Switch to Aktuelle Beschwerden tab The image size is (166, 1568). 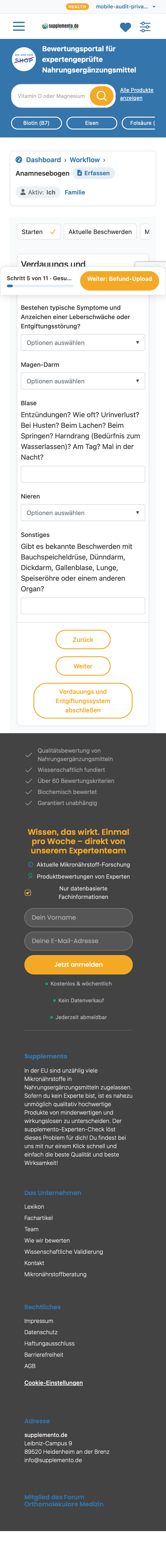pyautogui.click(x=100, y=232)
